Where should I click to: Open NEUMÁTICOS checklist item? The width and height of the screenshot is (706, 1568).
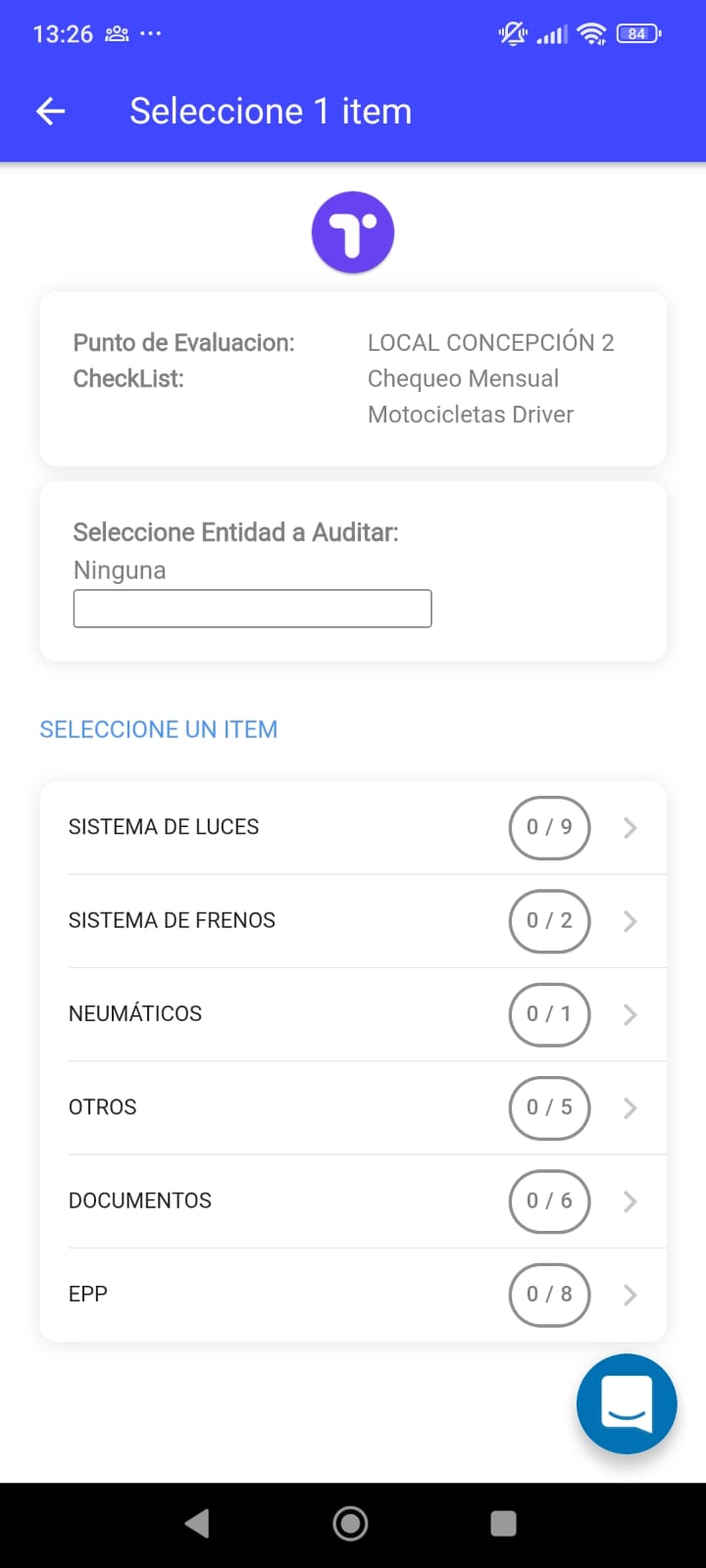point(353,1013)
